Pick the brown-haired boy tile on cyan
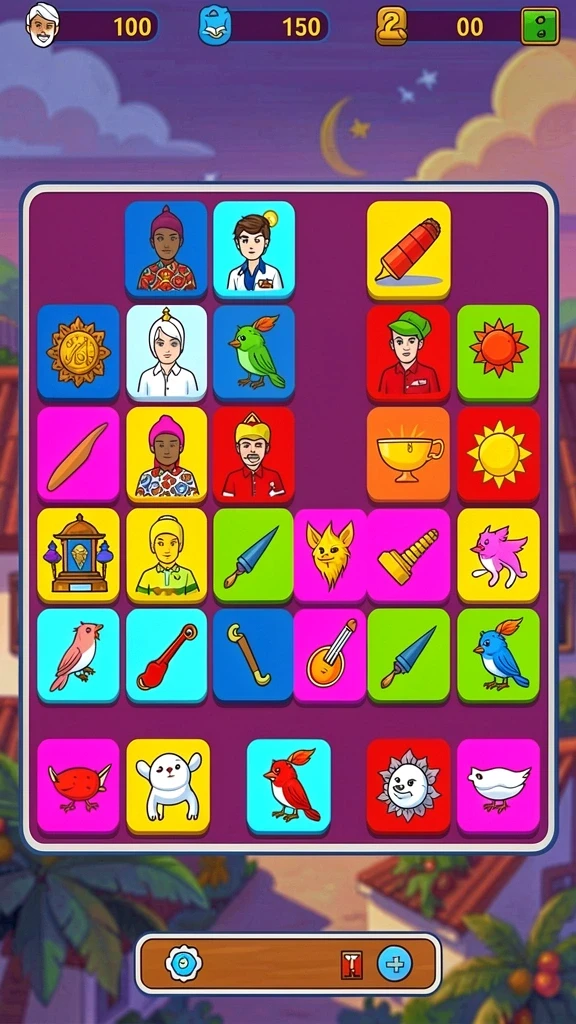576x1024 pixels. 254,250
